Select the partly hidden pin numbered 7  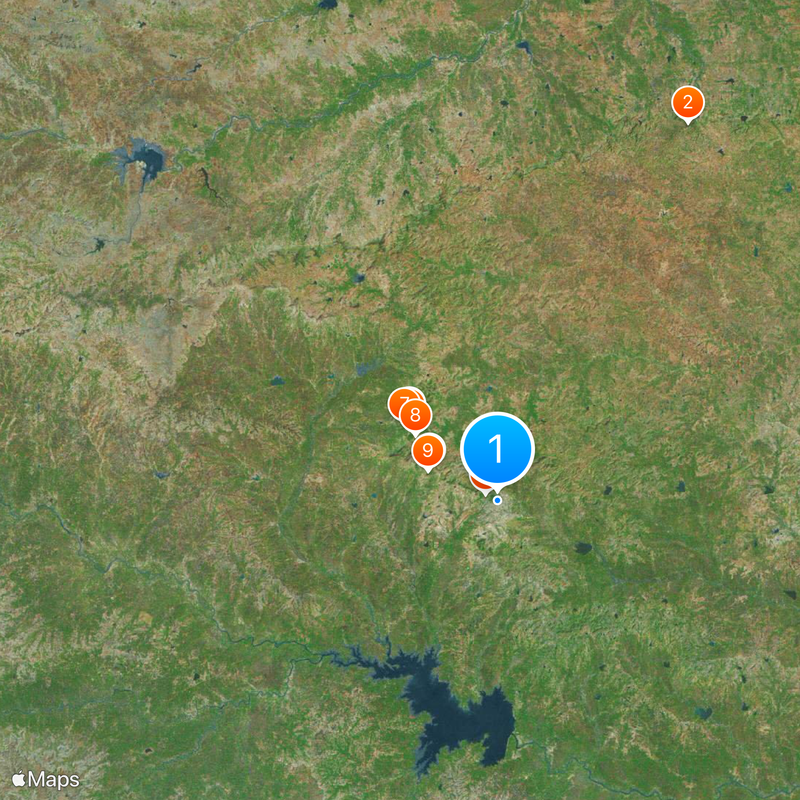point(400,402)
